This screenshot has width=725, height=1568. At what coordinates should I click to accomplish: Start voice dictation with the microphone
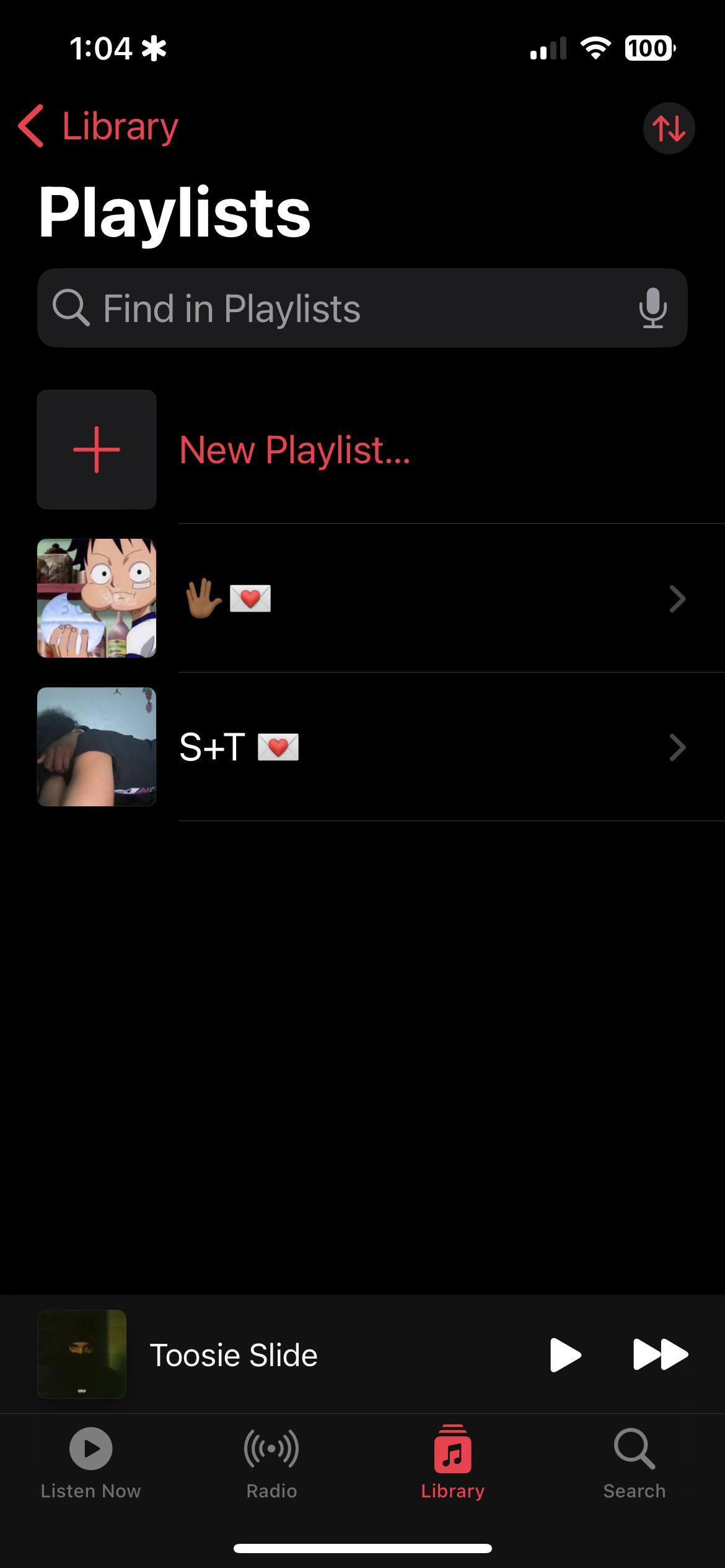[x=652, y=308]
